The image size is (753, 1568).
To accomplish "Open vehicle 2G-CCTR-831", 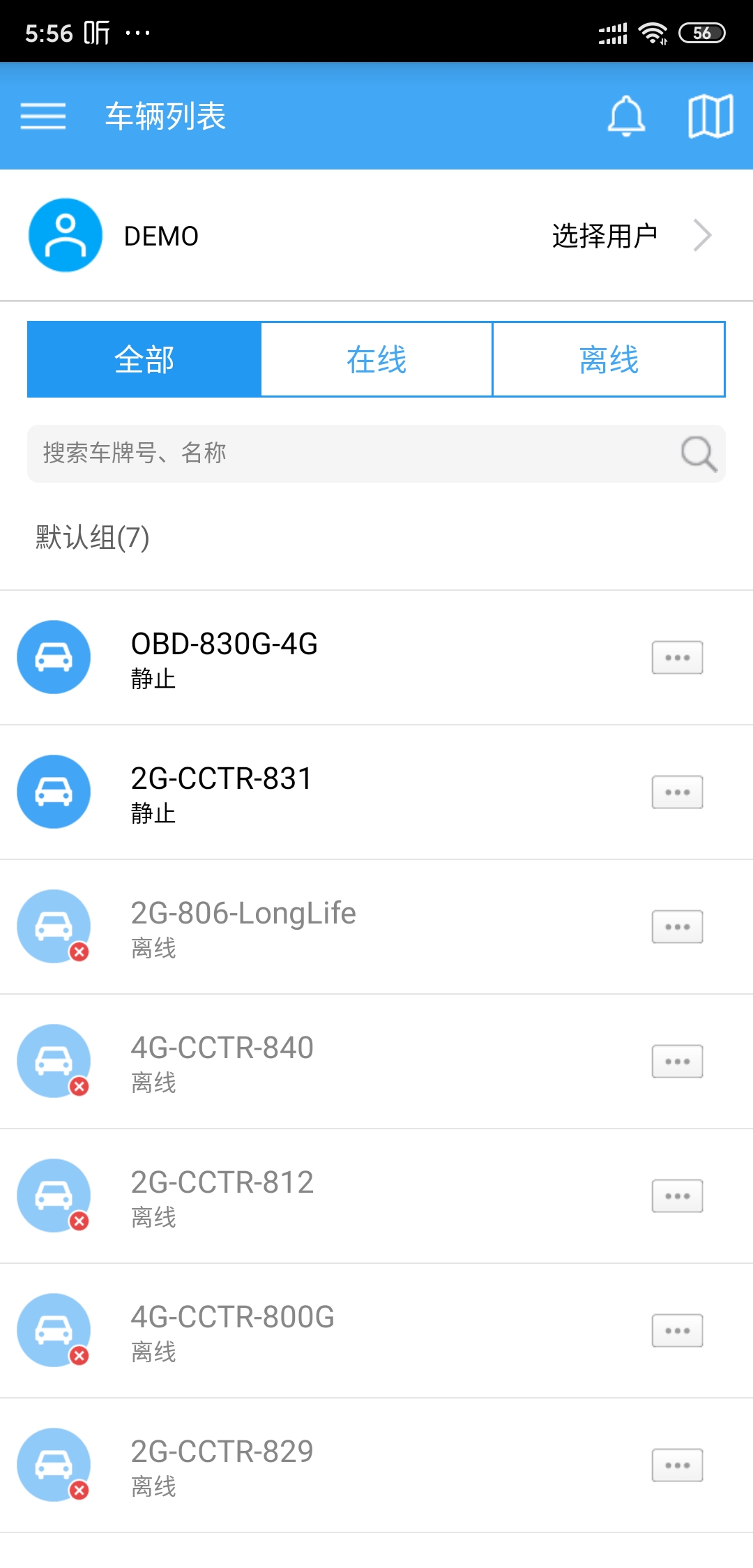I will [x=376, y=792].
